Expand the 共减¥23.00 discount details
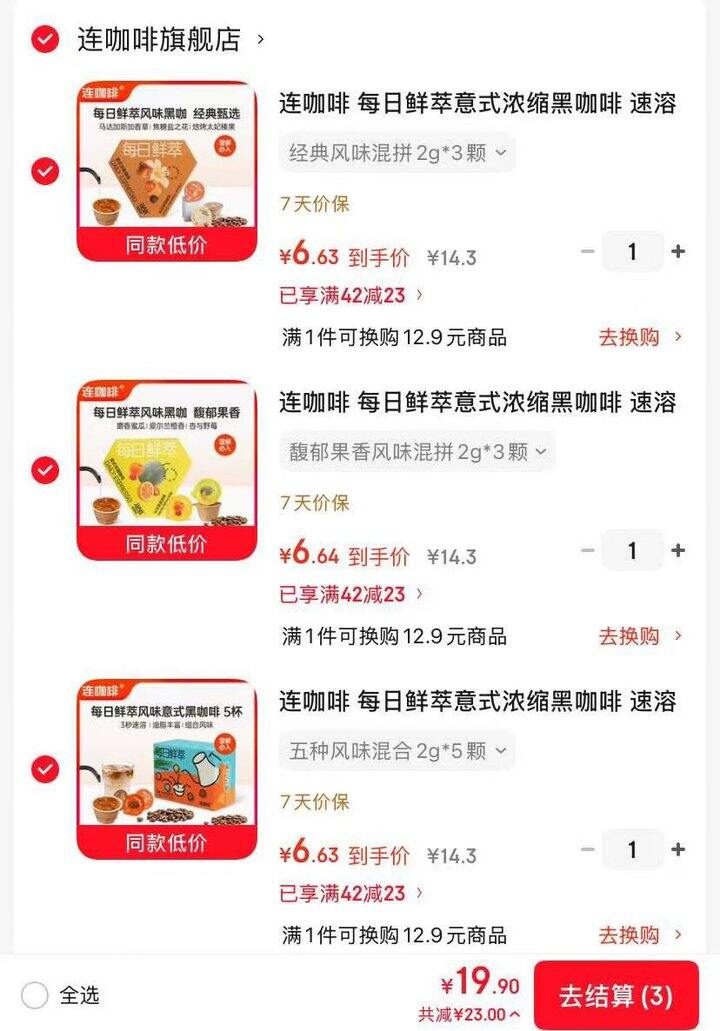Viewport: 720px width, 1031px height. 469,1015
